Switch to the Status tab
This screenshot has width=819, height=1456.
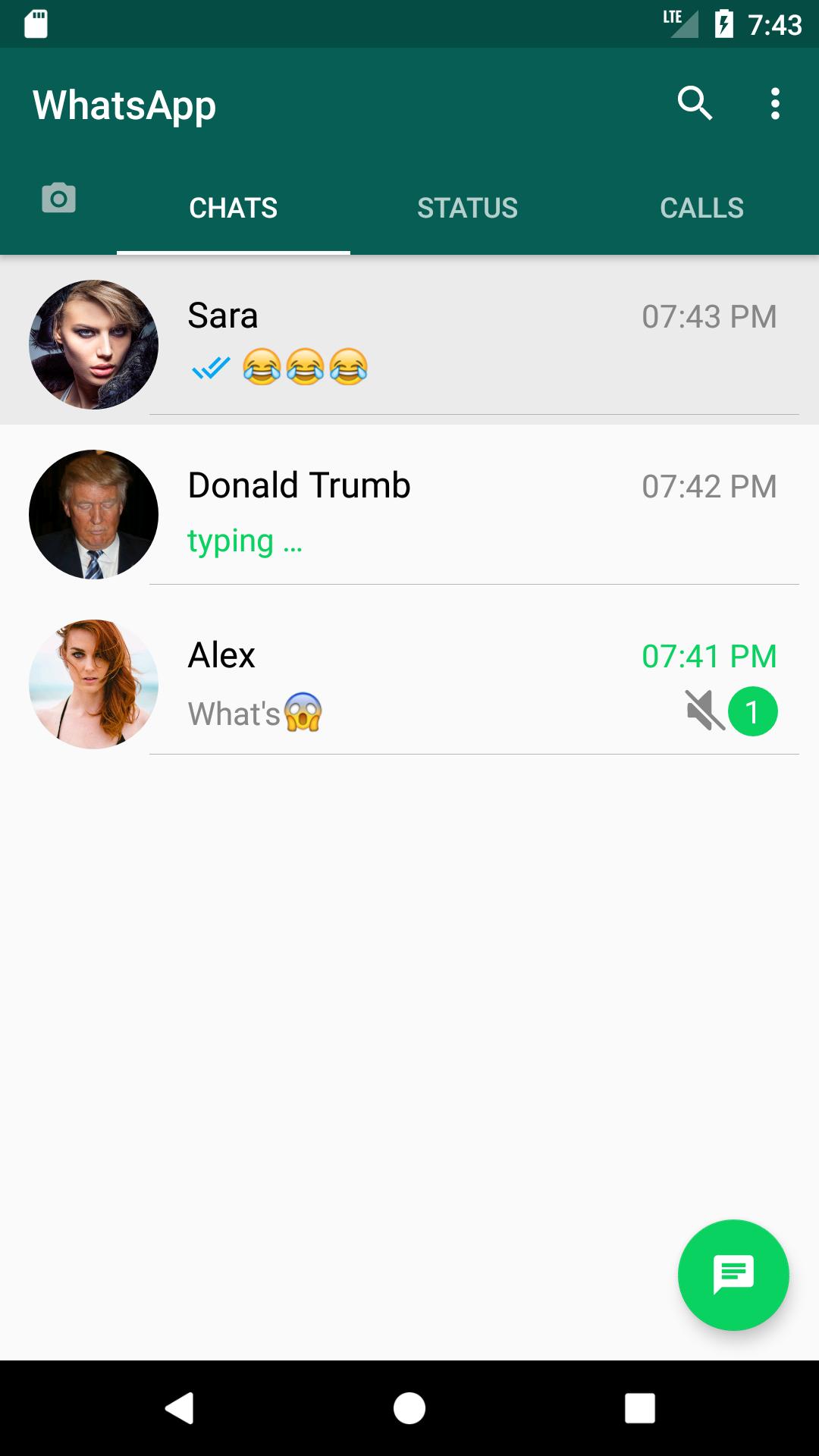click(x=467, y=208)
